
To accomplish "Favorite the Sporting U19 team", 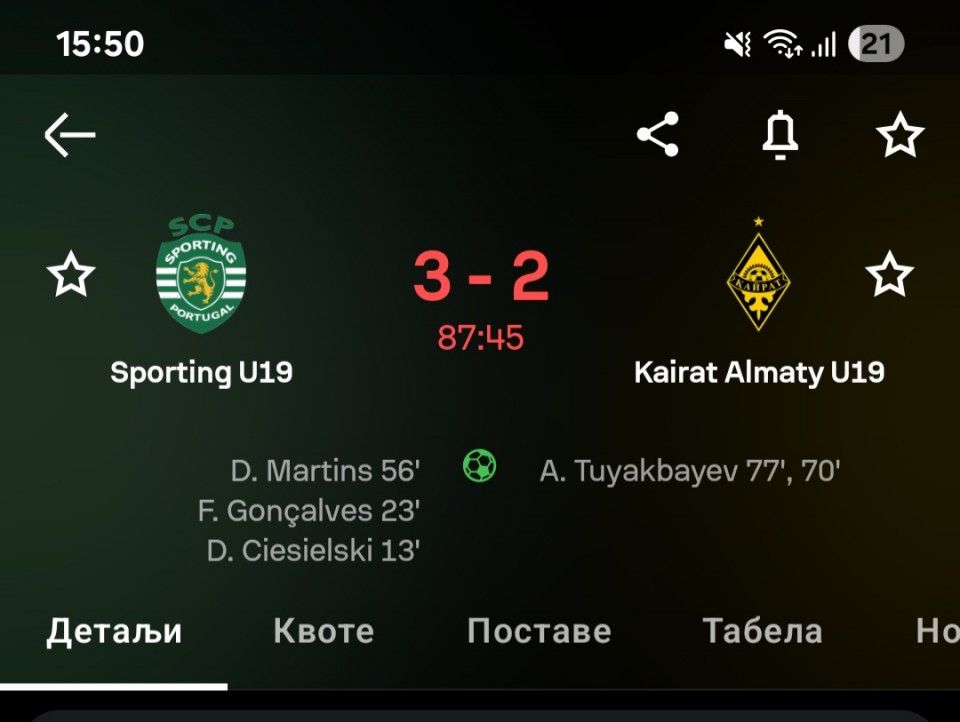I will coord(71,274).
